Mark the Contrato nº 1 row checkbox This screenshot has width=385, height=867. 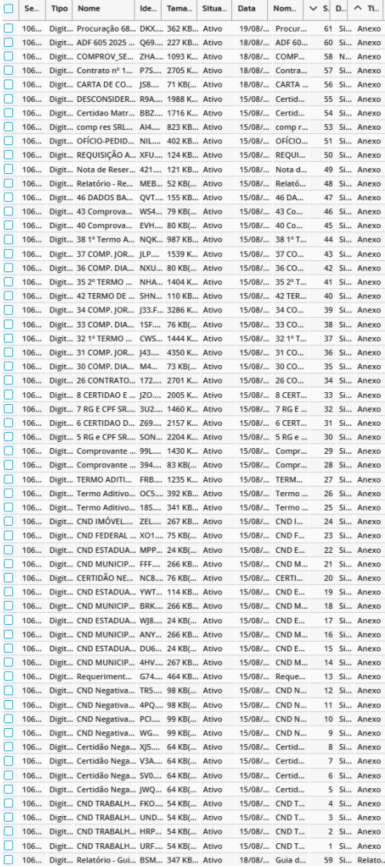(x=8, y=70)
